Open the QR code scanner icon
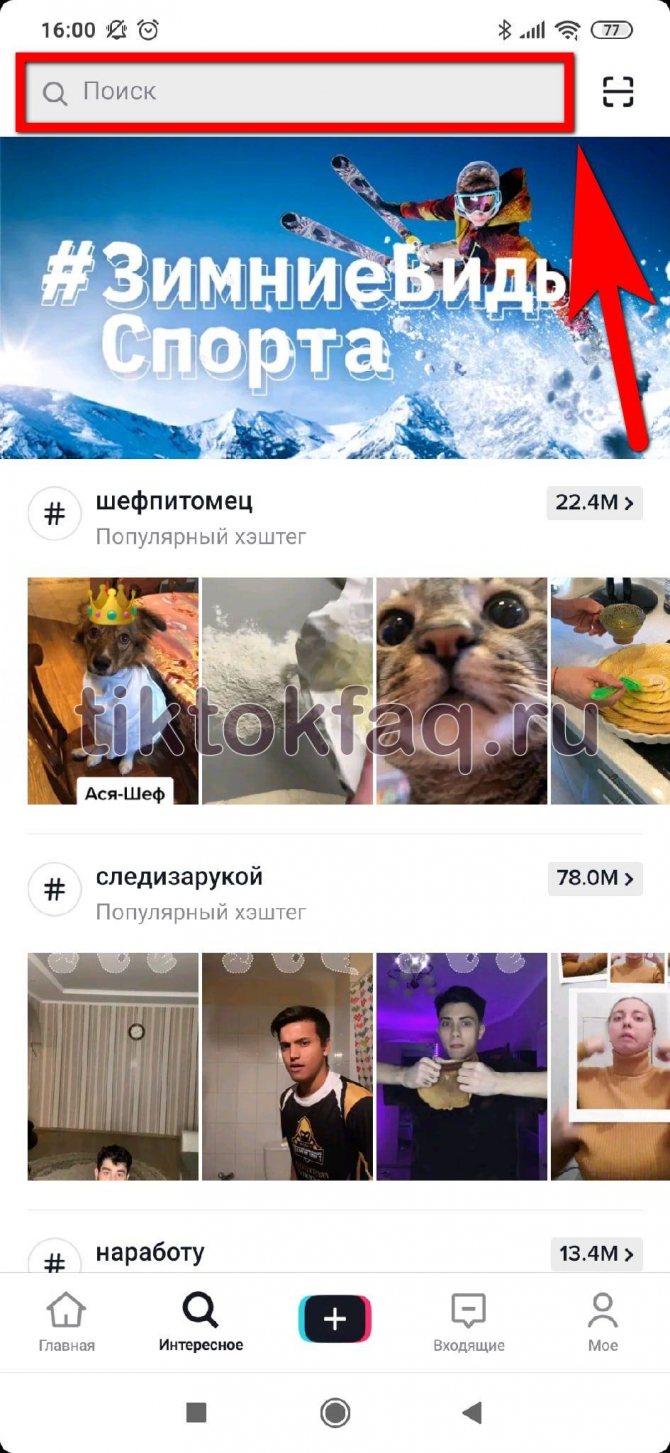 (618, 92)
